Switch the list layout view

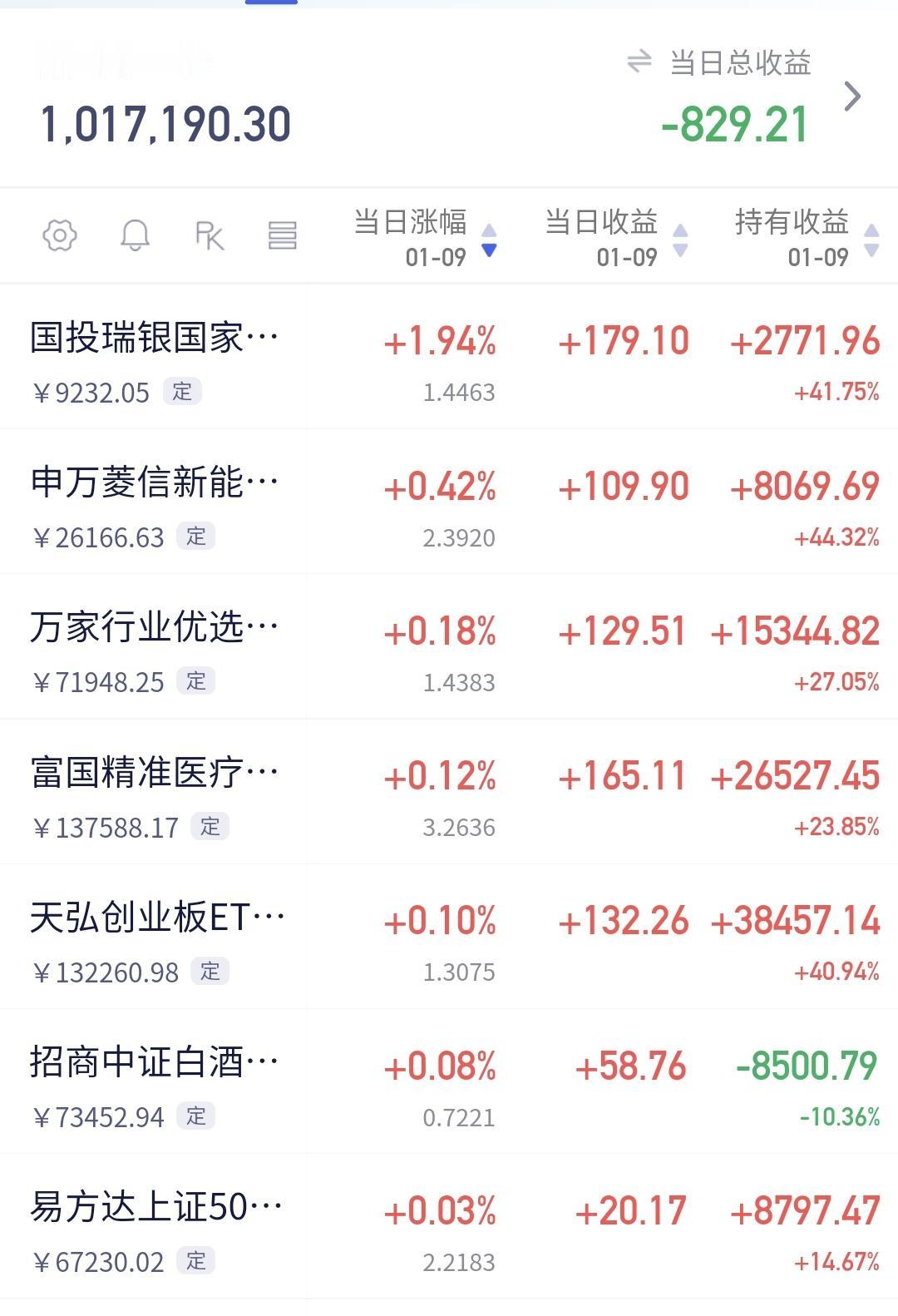point(283,235)
